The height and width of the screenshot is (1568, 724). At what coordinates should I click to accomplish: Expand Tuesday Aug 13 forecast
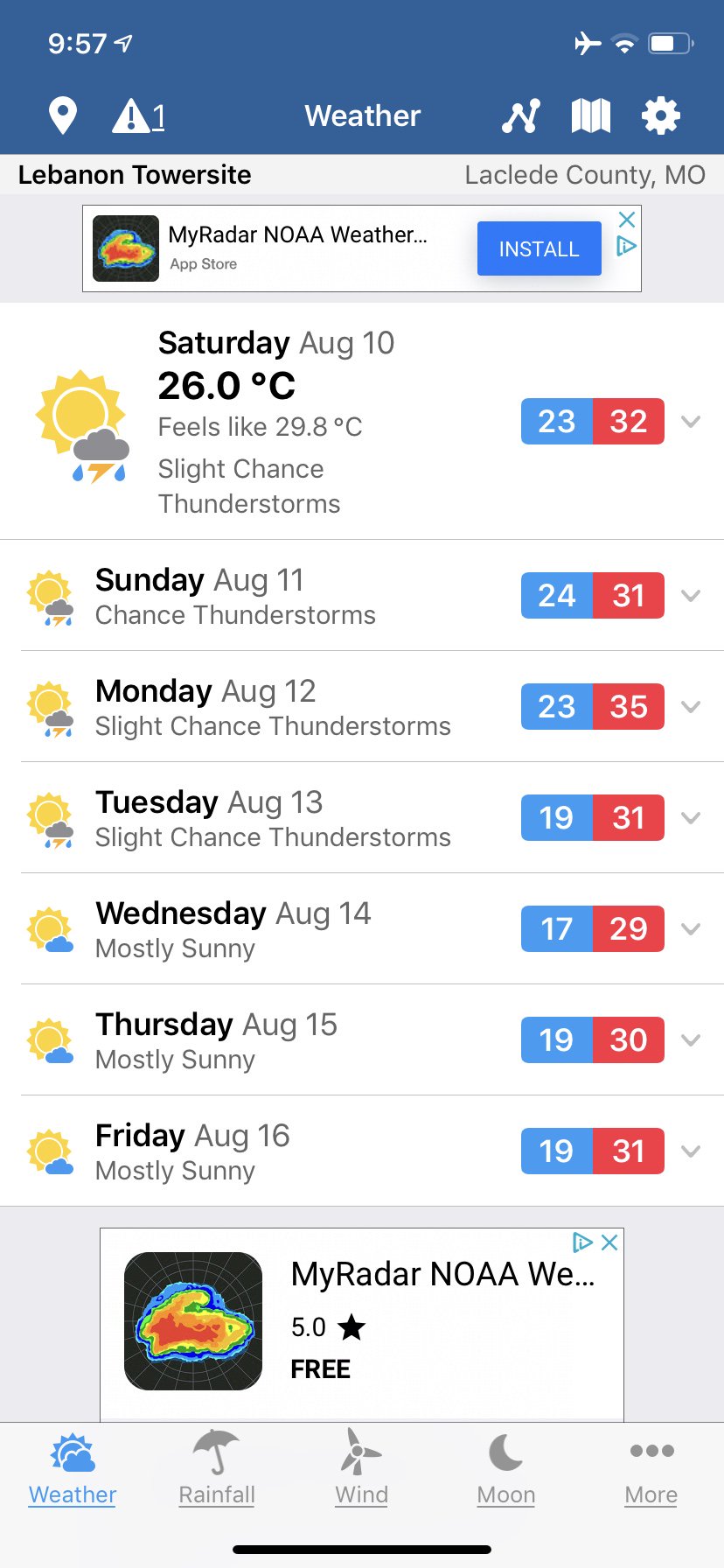coord(691,818)
